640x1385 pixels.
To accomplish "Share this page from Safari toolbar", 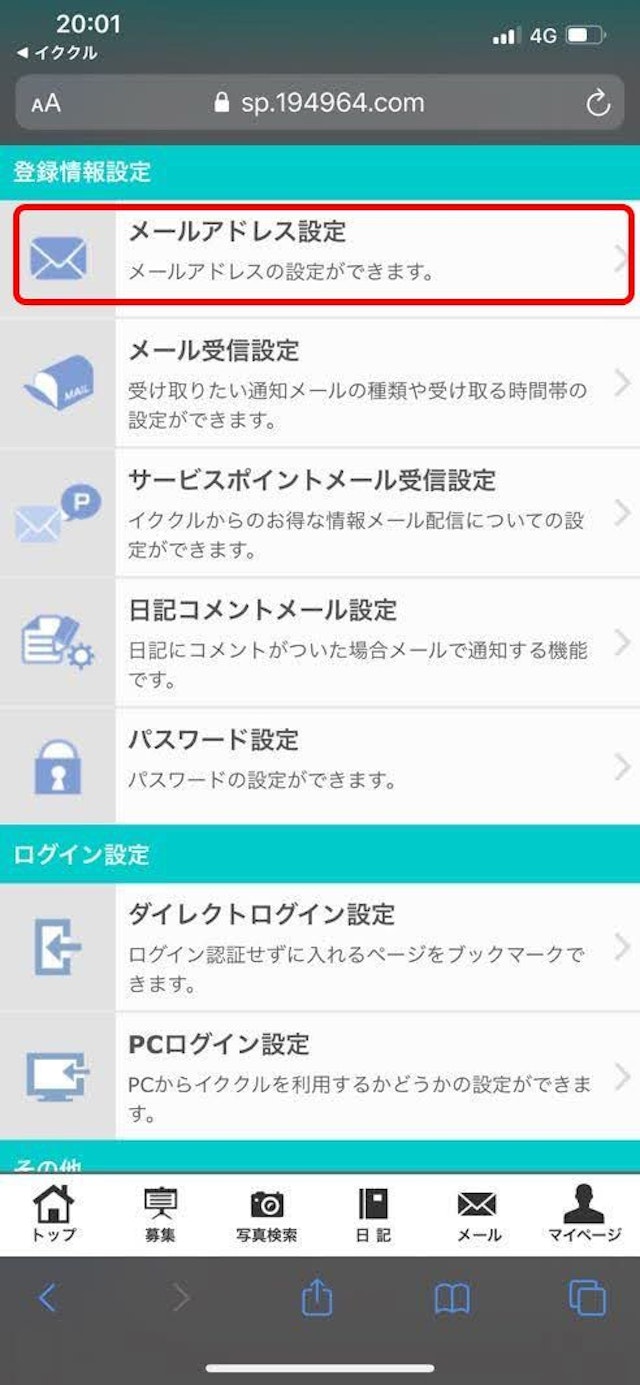I will [316, 1298].
